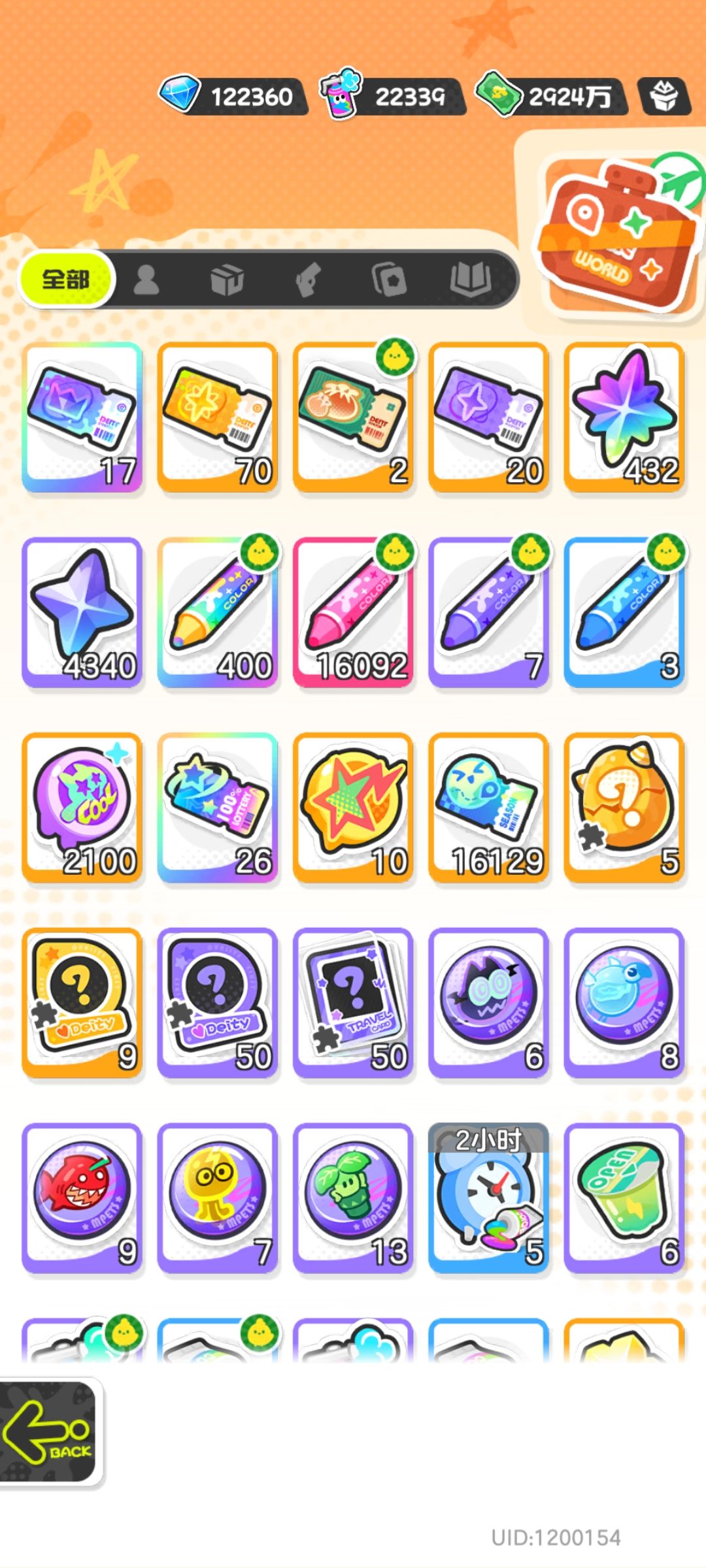The width and height of the screenshot is (706, 1568).
Task: Select the pink crayon with 16092
Action: point(353,612)
